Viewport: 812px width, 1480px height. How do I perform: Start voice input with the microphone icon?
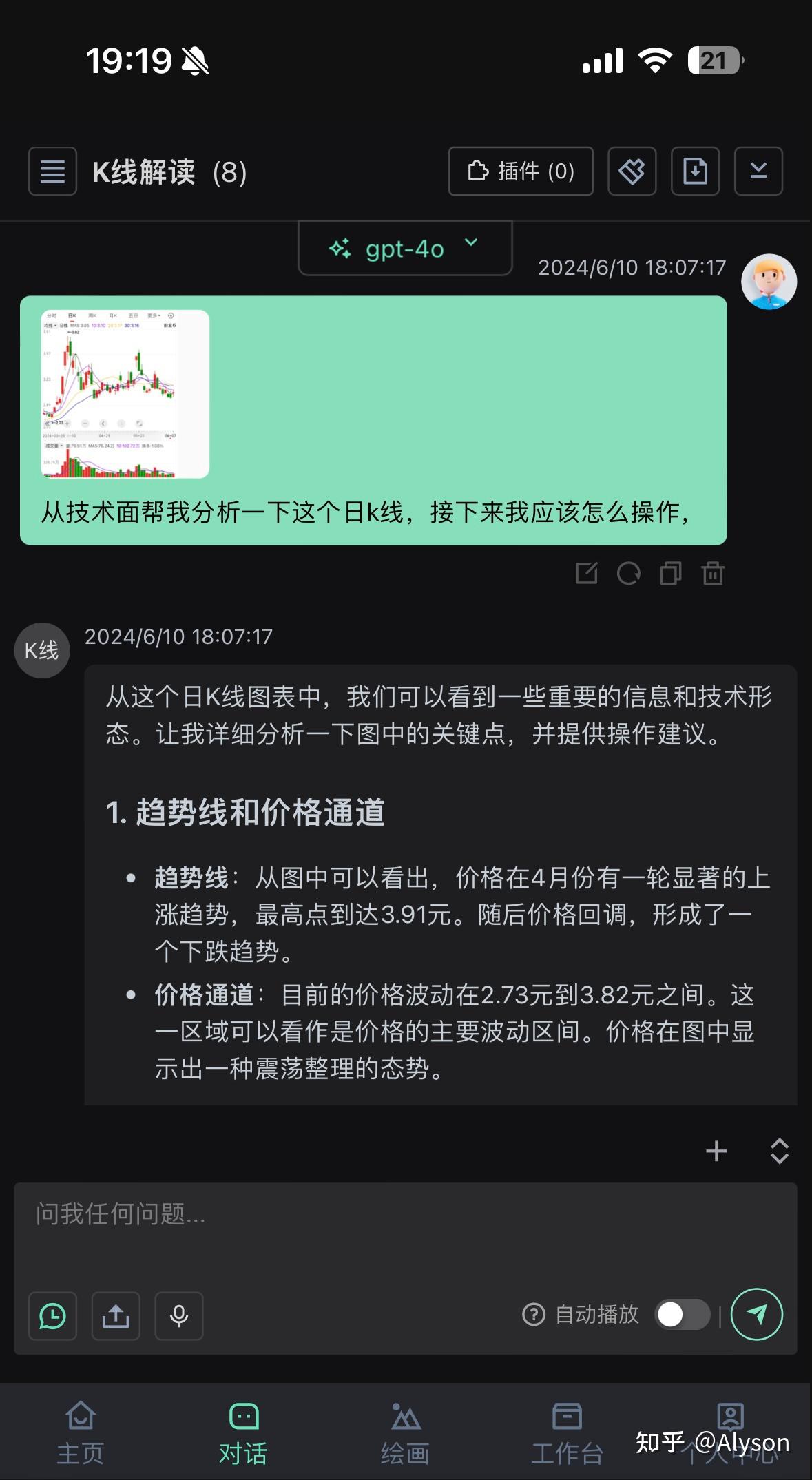tap(179, 1315)
